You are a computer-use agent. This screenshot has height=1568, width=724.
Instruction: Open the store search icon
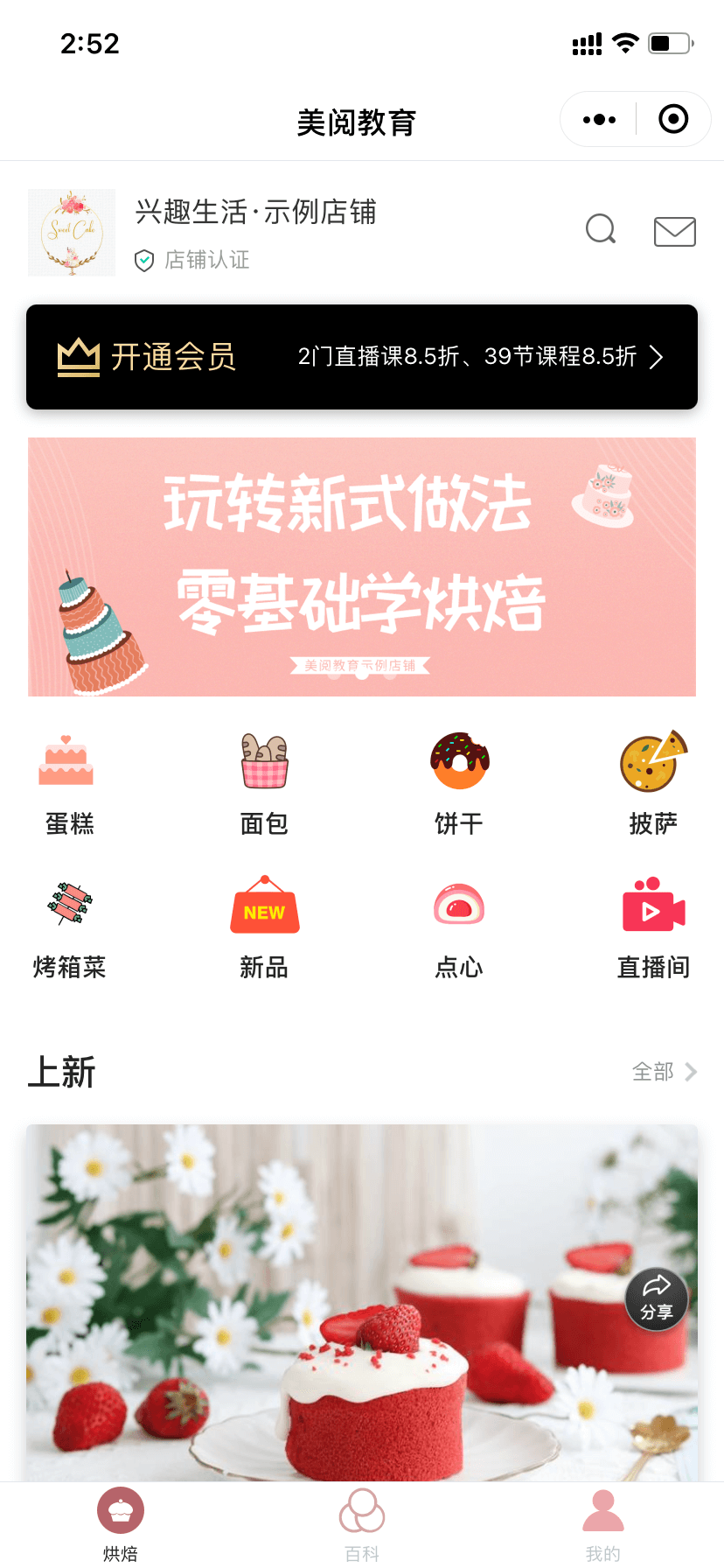click(x=601, y=230)
